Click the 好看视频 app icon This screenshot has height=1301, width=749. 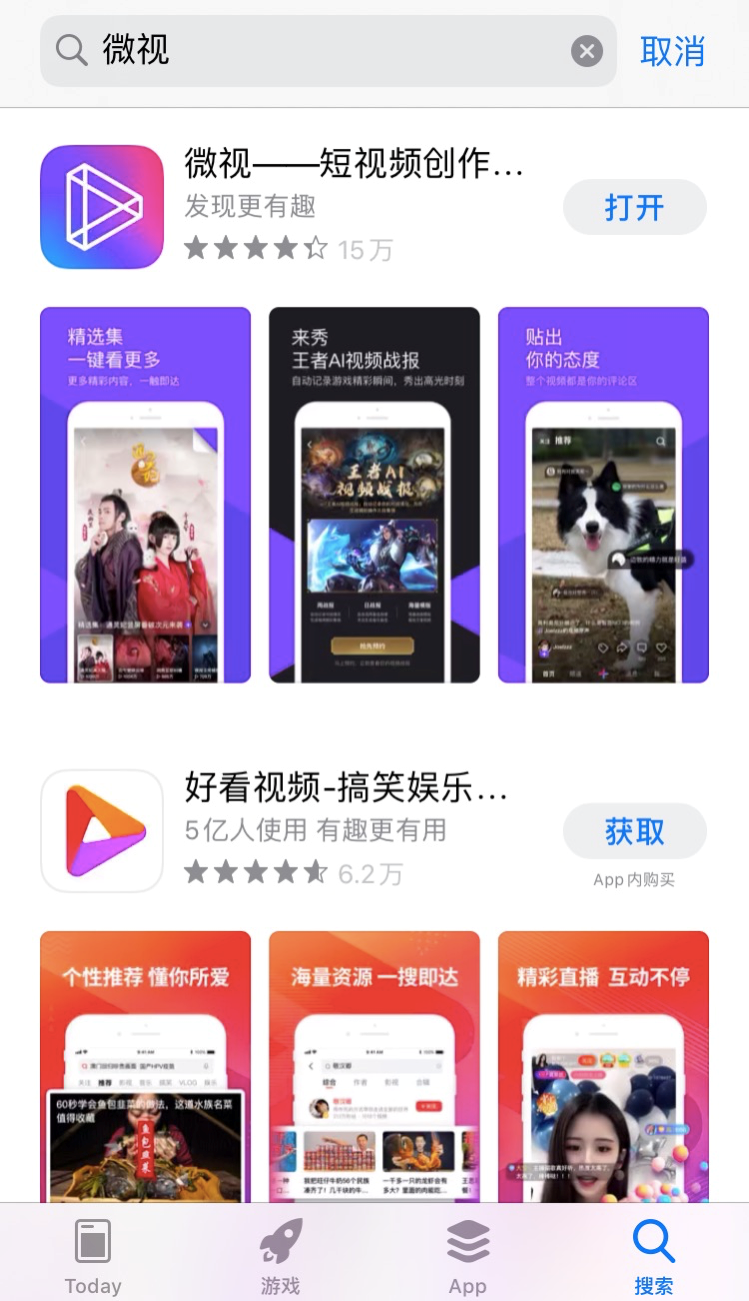101,830
